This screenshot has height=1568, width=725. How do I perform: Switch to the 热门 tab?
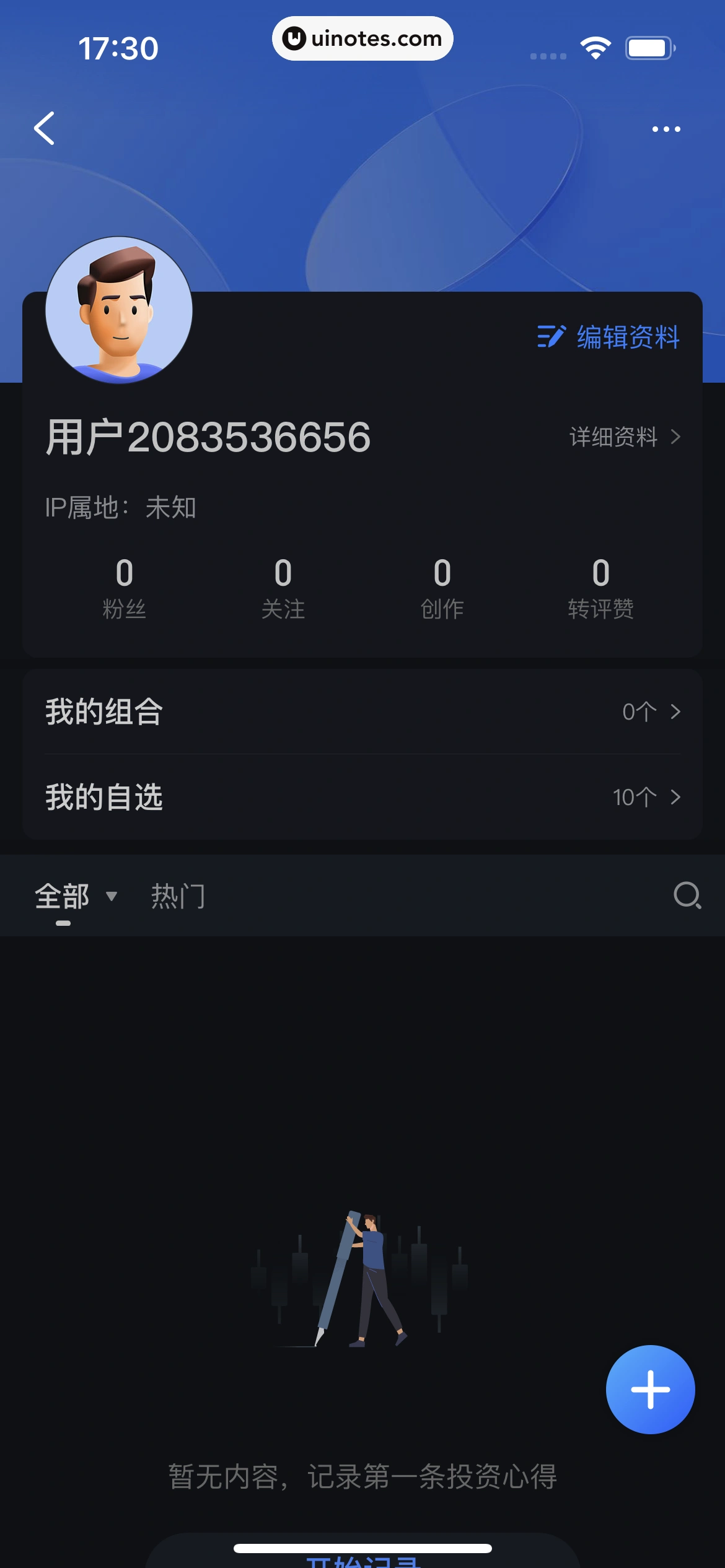177,896
